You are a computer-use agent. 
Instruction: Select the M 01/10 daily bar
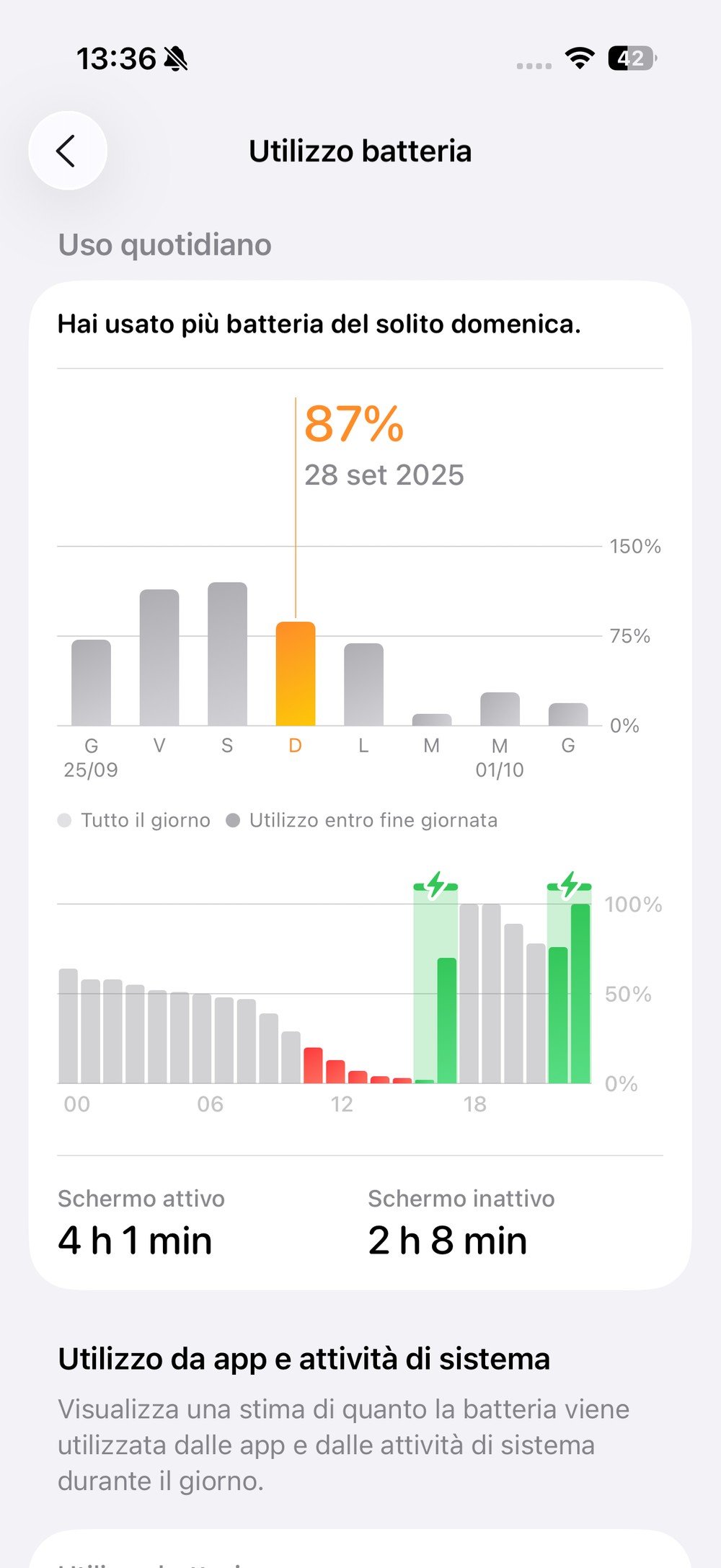pos(500,709)
